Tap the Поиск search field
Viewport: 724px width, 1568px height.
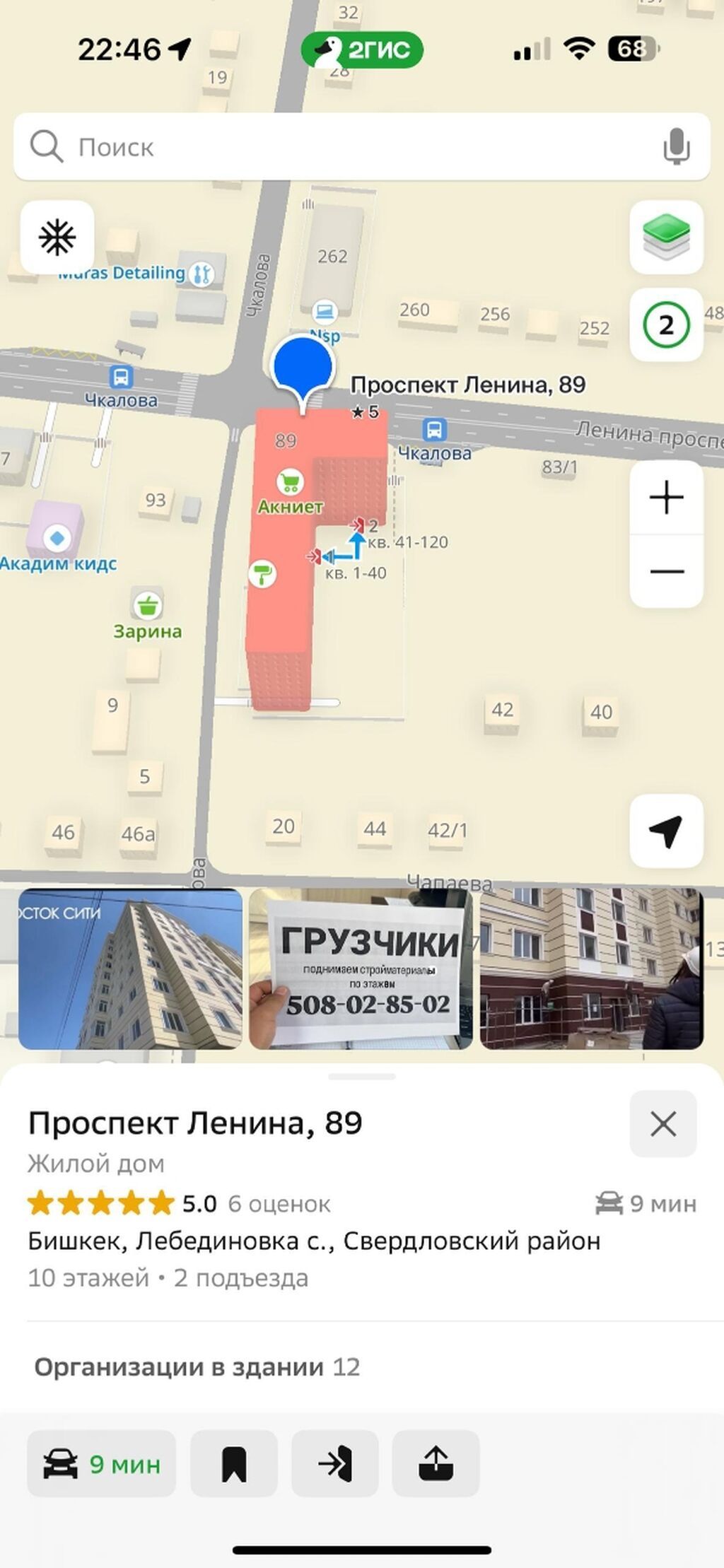pyautogui.click(x=339, y=147)
